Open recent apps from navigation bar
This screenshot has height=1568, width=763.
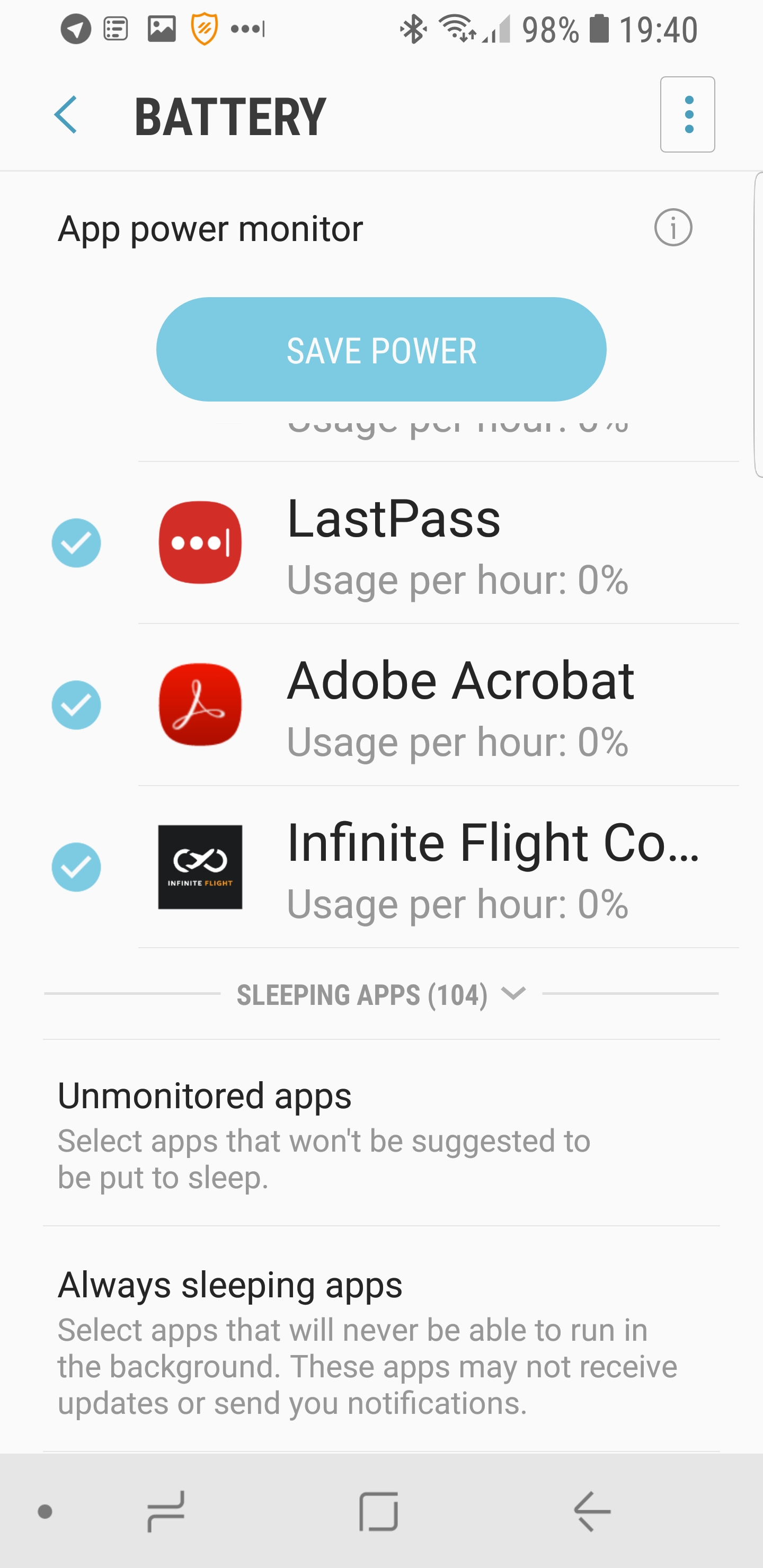pos(166,1511)
